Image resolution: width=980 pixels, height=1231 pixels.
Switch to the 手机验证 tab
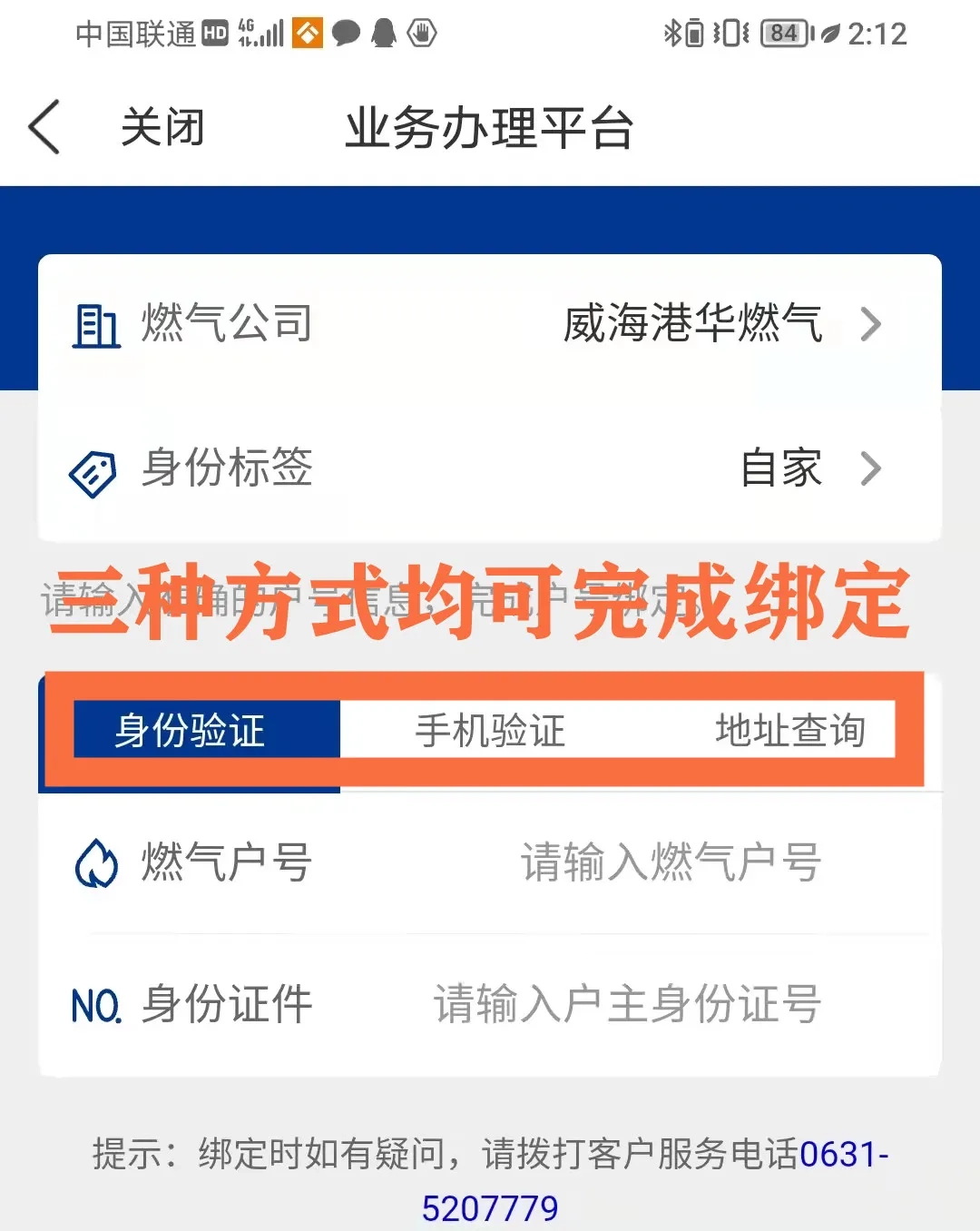[490, 731]
